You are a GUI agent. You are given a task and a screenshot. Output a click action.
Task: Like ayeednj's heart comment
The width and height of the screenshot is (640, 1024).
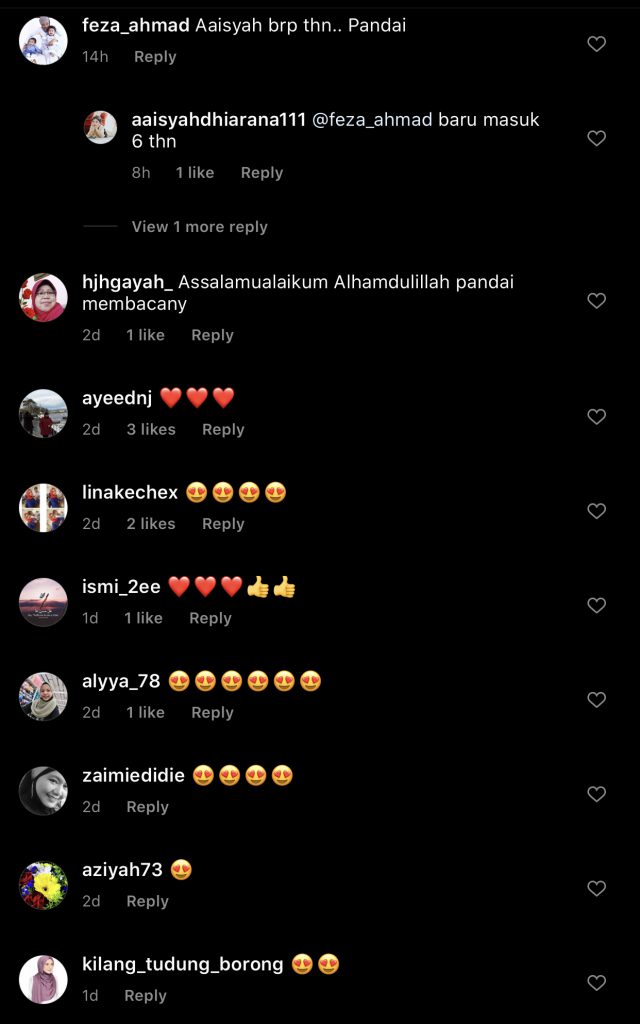click(596, 417)
